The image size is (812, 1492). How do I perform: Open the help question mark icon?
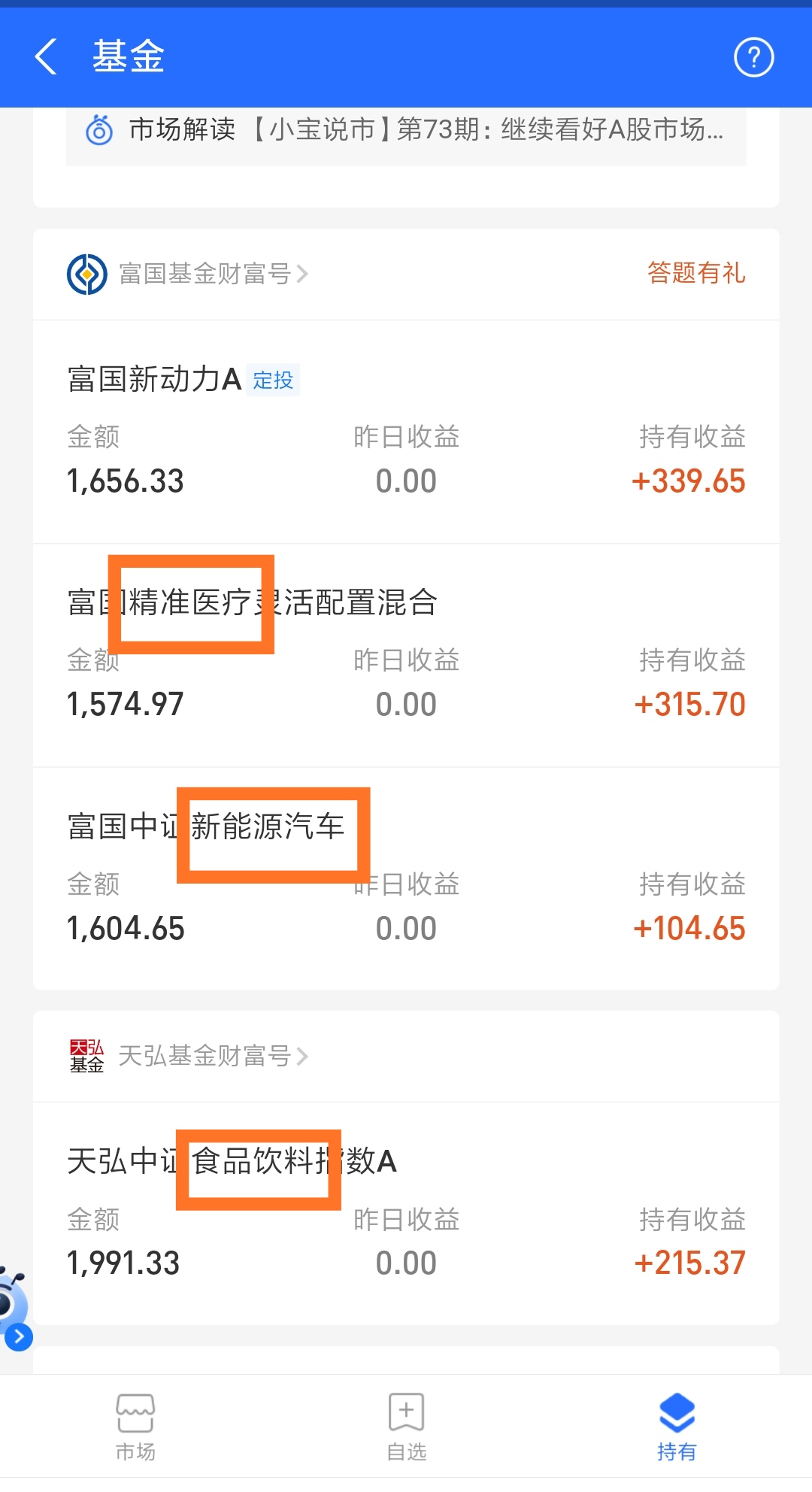click(754, 56)
